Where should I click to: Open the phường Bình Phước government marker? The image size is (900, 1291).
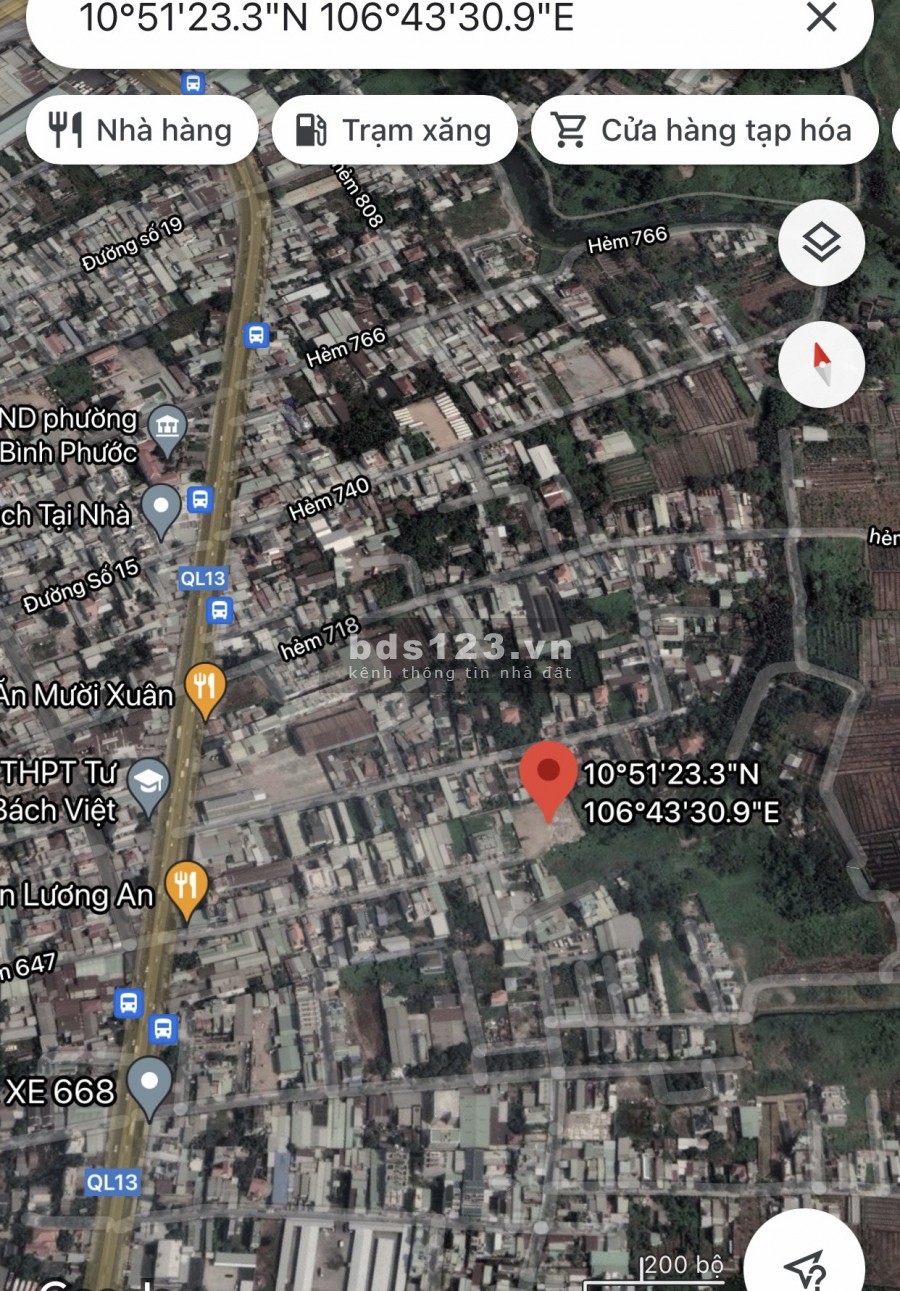point(167,428)
